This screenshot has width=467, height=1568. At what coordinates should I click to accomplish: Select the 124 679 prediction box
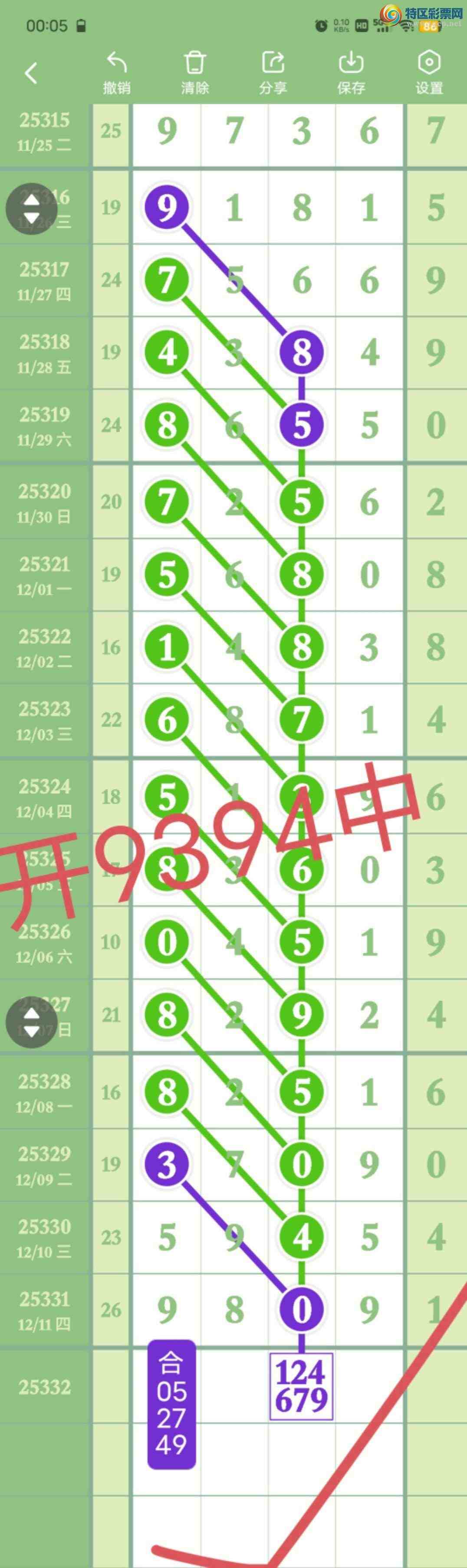click(301, 1386)
